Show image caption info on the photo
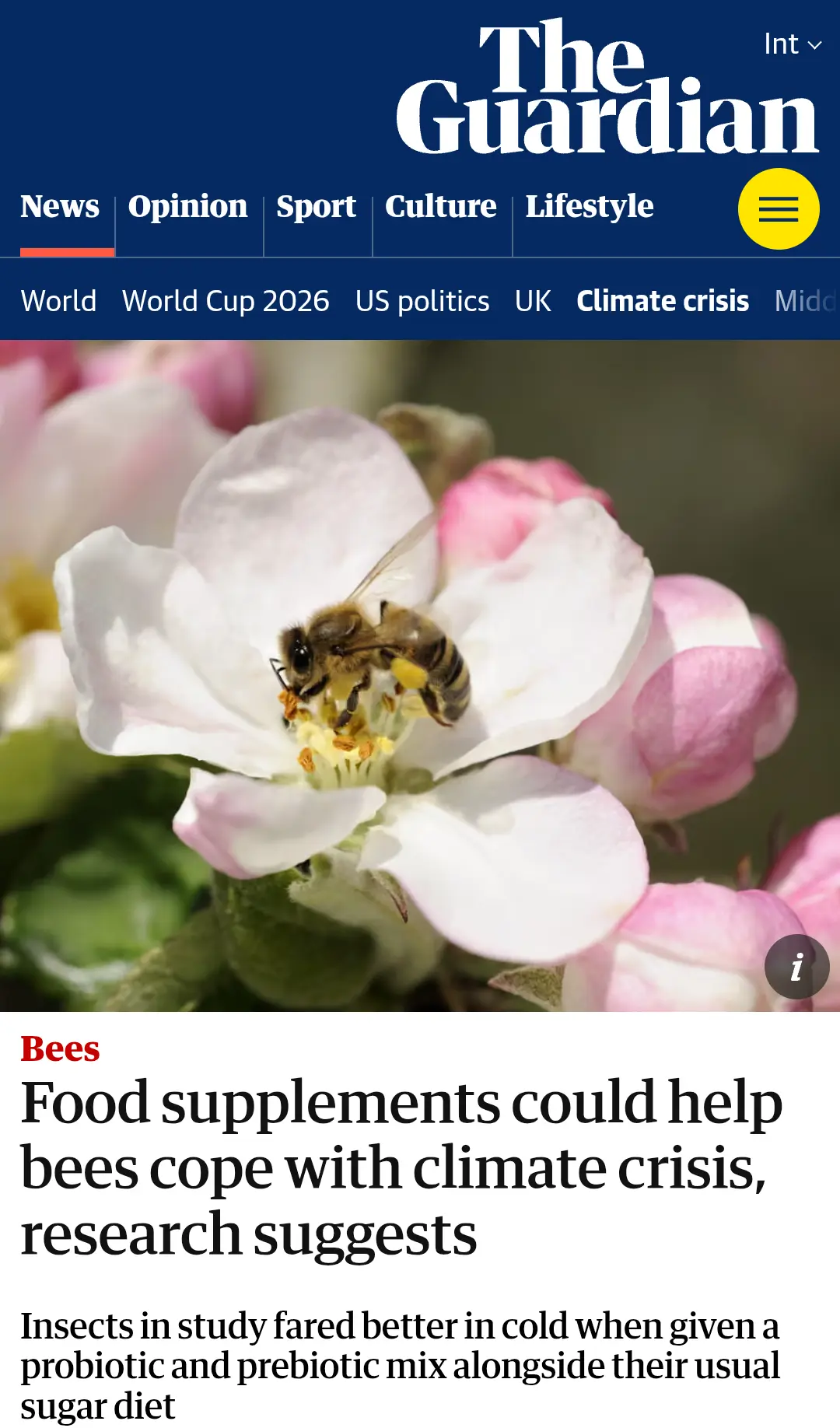The image size is (840, 1428). [x=796, y=967]
